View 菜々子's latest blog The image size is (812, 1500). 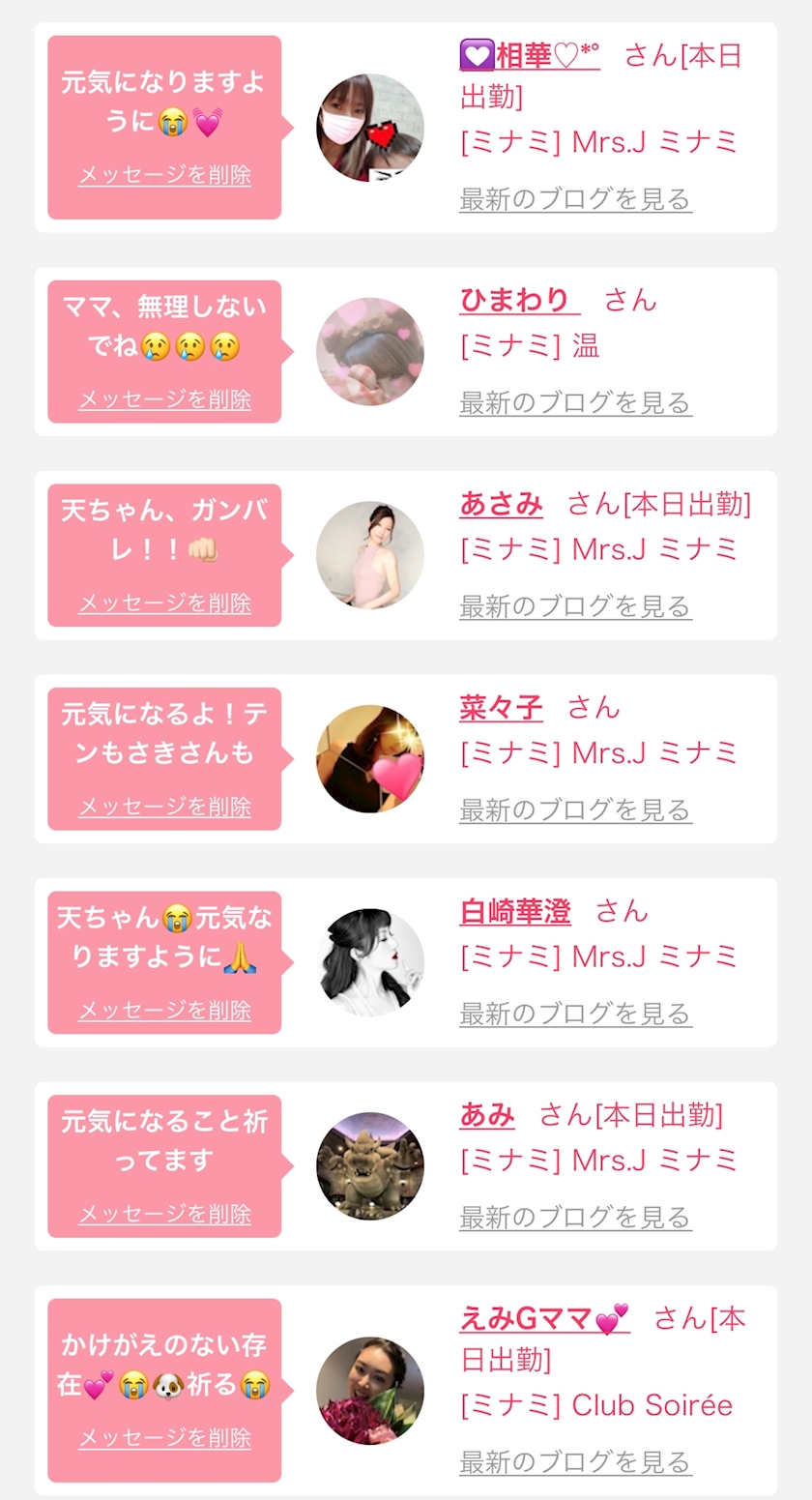point(576,809)
